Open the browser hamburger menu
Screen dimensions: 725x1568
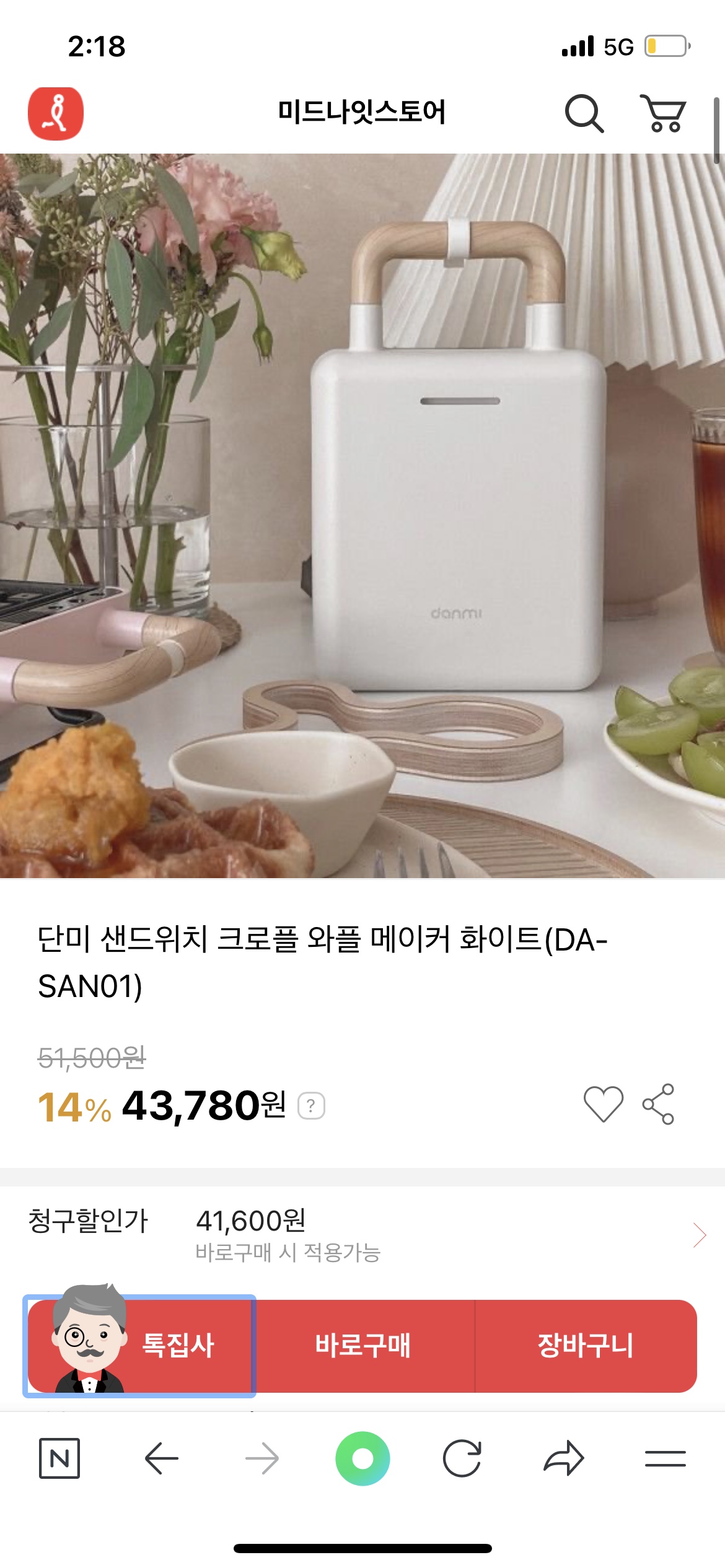point(665,1458)
